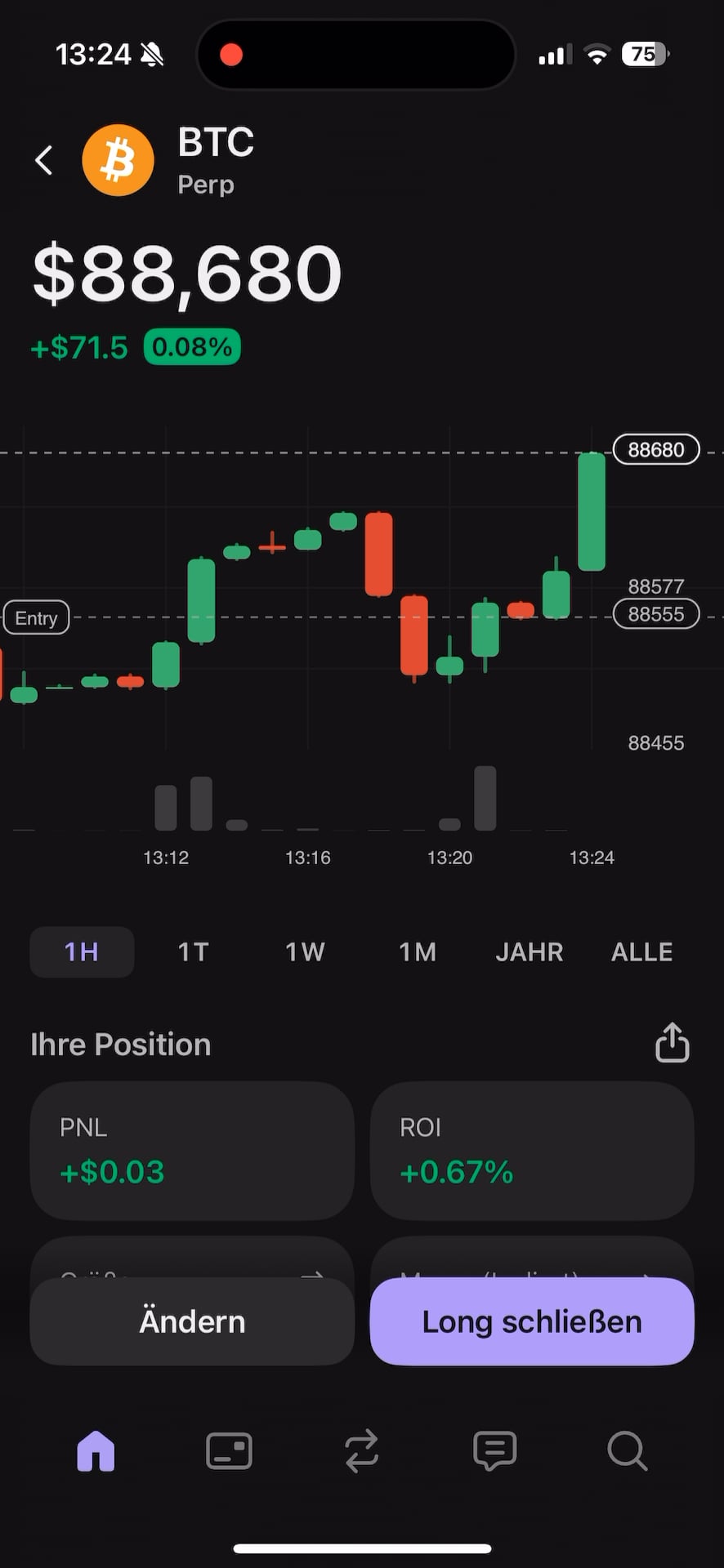Open the chat messages tab
The width and height of the screenshot is (724, 1568).
tap(494, 1450)
